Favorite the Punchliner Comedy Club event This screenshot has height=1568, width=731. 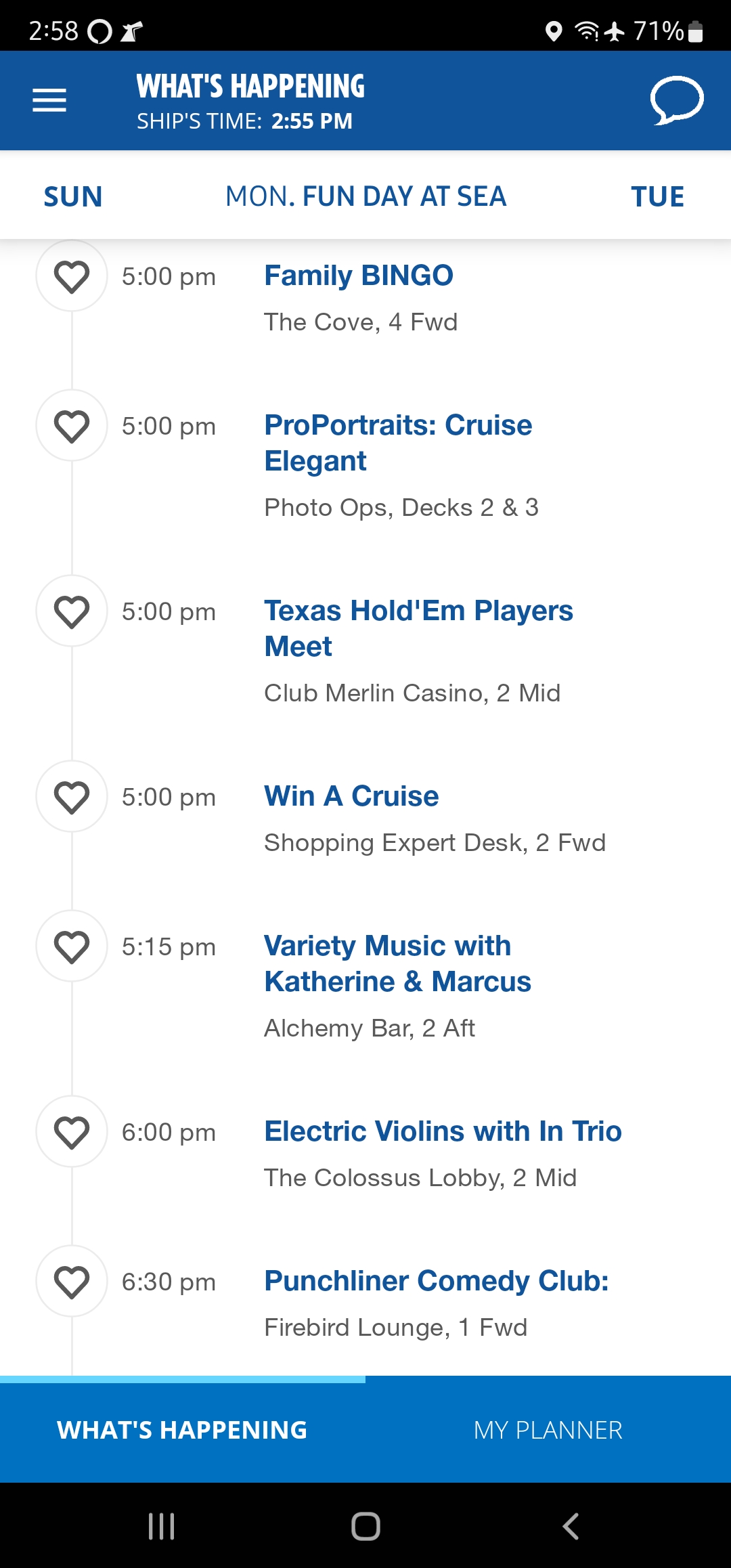(x=72, y=1282)
